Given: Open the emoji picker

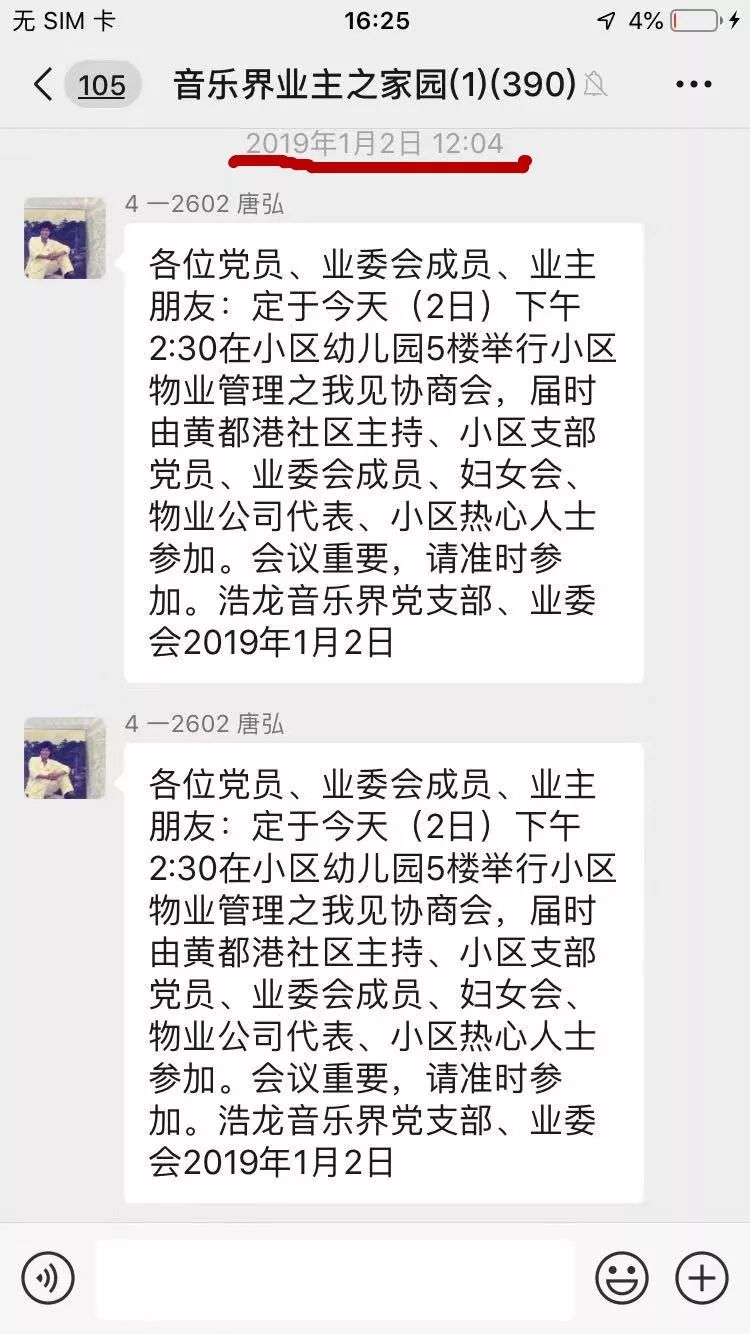Looking at the screenshot, I should pyautogui.click(x=622, y=1278).
